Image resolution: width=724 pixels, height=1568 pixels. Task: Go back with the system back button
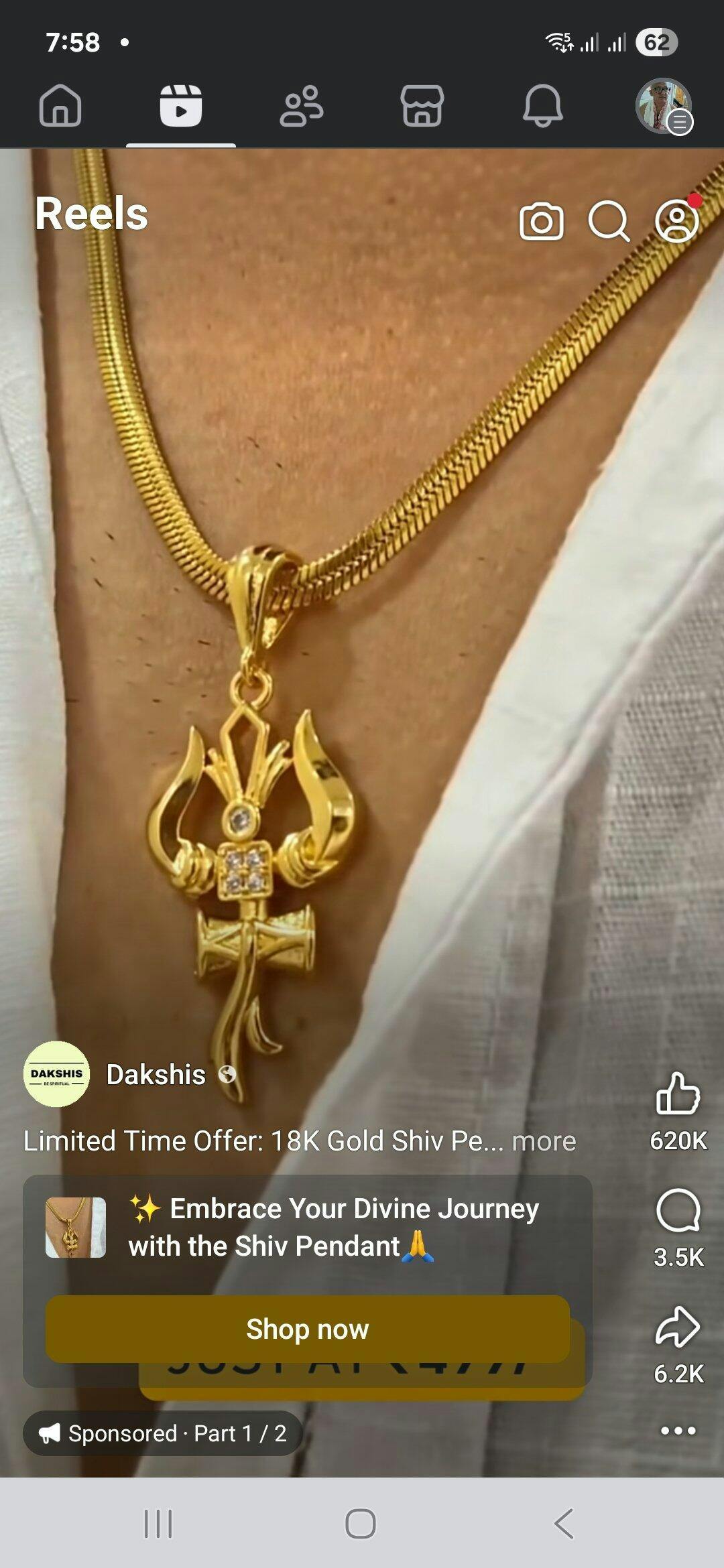pyautogui.click(x=564, y=1524)
